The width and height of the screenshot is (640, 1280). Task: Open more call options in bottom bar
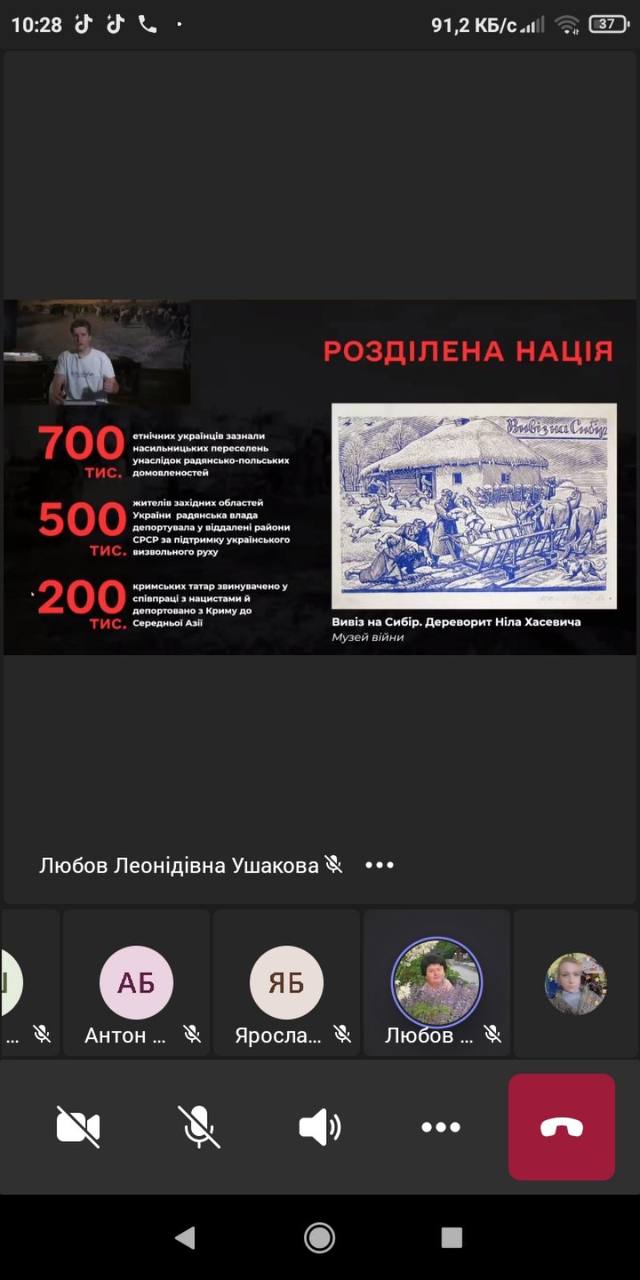[x=441, y=1127]
